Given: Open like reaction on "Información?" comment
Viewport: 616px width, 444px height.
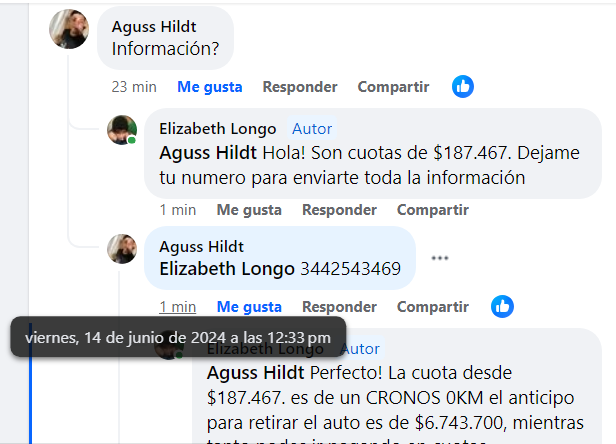Looking at the screenshot, I should tap(462, 86).
